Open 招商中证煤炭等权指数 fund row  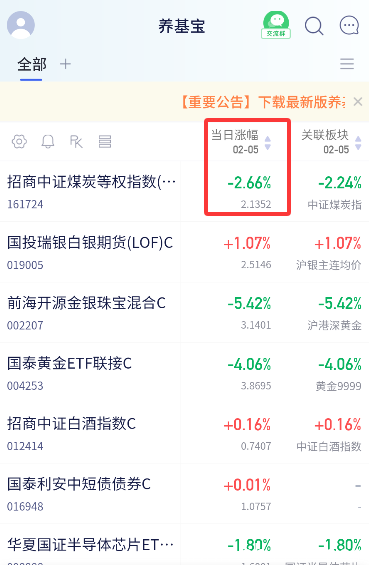[184, 191]
